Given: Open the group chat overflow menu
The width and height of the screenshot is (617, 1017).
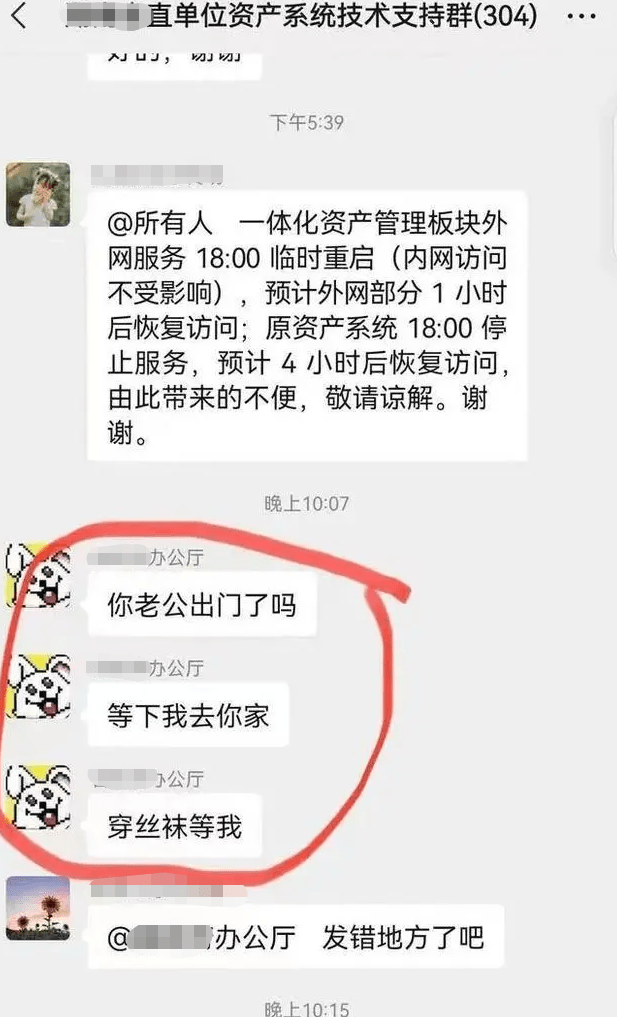Looking at the screenshot, I should [x=583, y=17].
